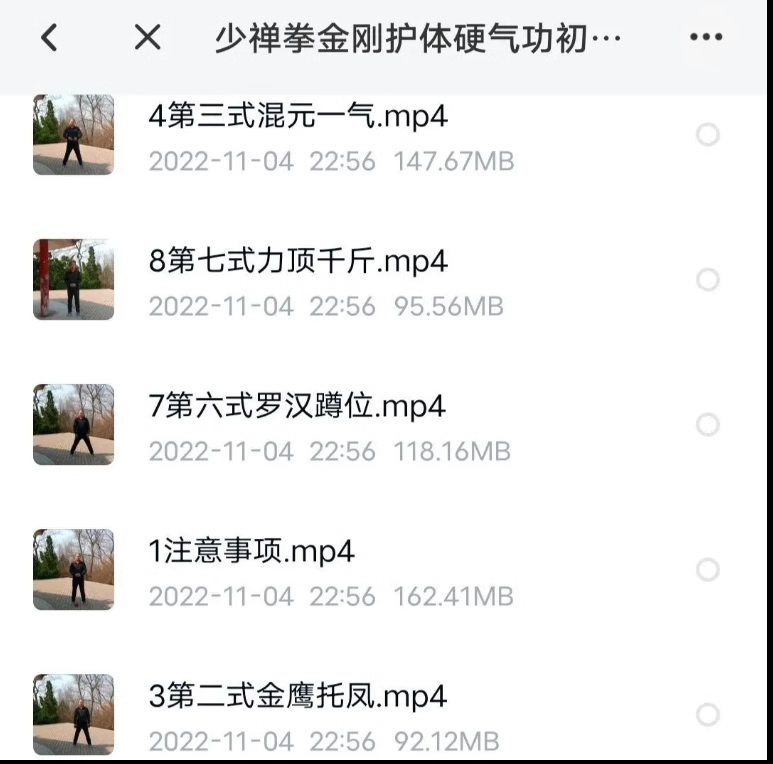This screenshot has width=773, height=764.
Task: Select the circle next to 7第六式罗汉蹲位.mp4
Action: tap(708, 425)
